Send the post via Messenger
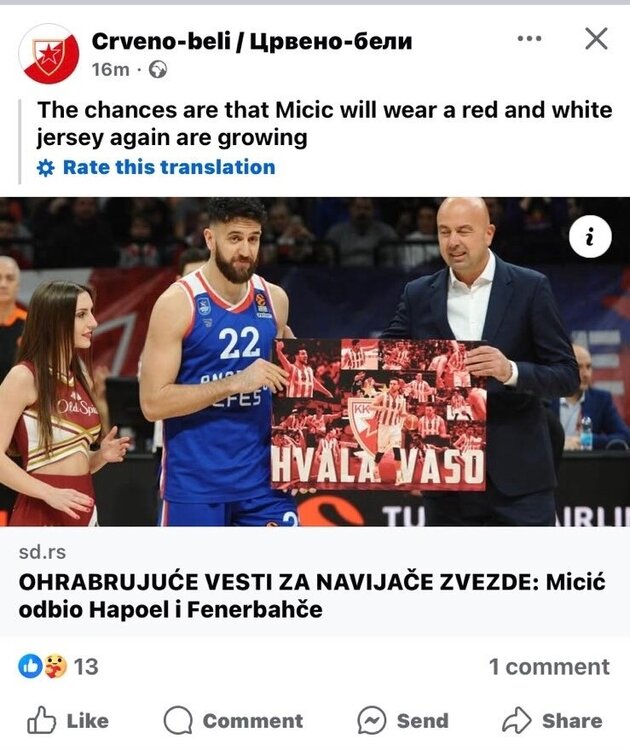The image size is (630, 750). click(403, 720)
